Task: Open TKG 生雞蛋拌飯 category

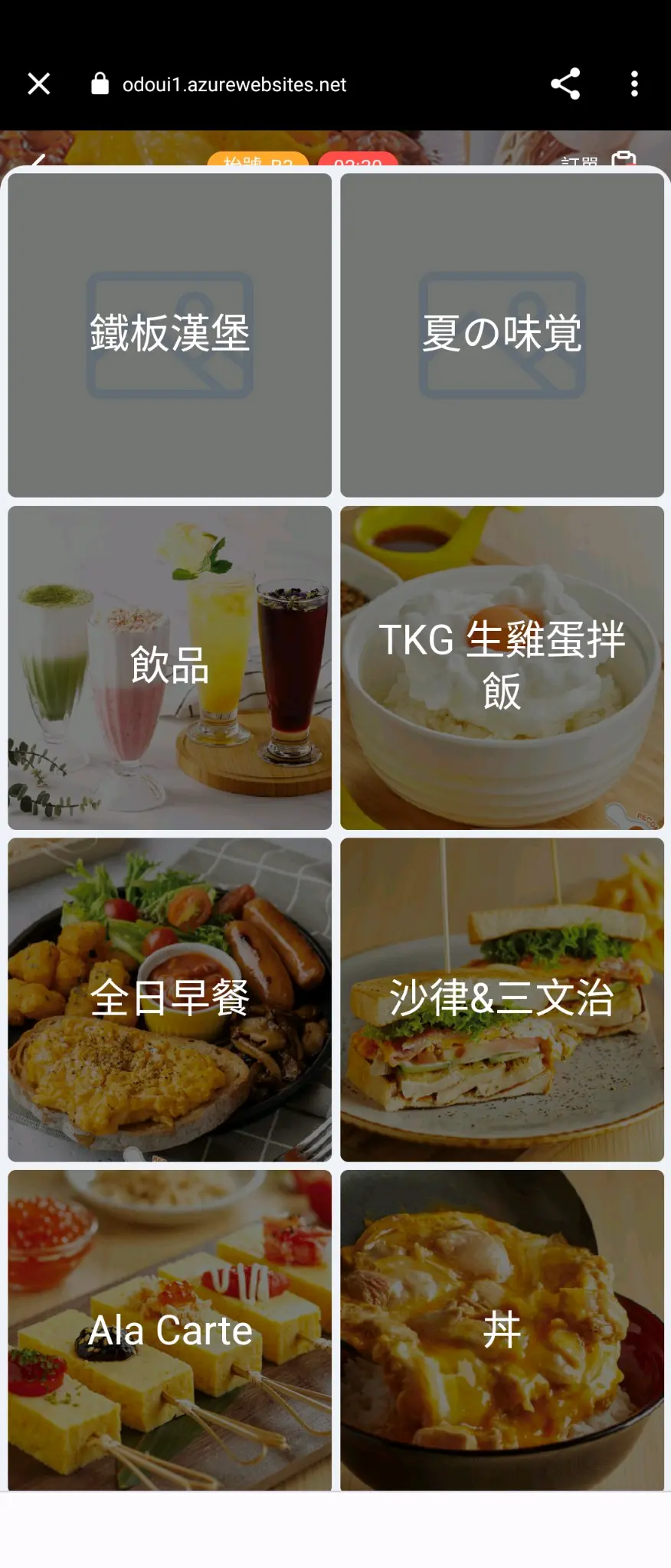Action: [502, 668]
